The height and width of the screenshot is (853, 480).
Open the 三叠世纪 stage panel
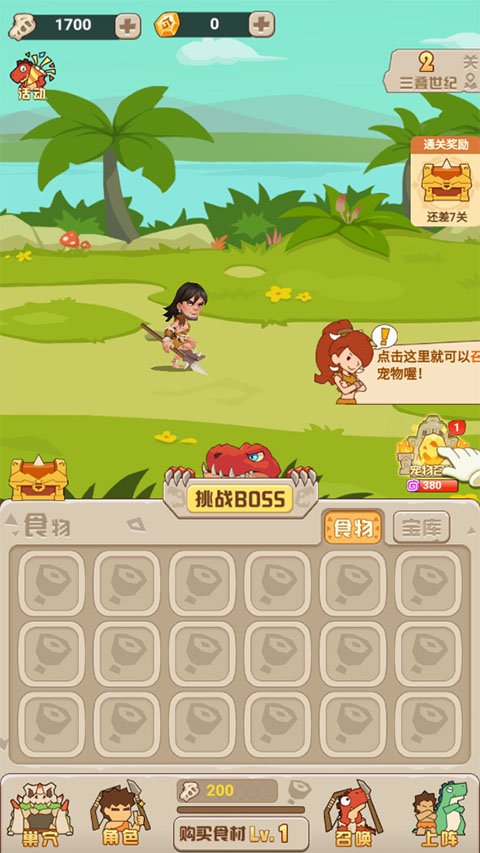431,71
